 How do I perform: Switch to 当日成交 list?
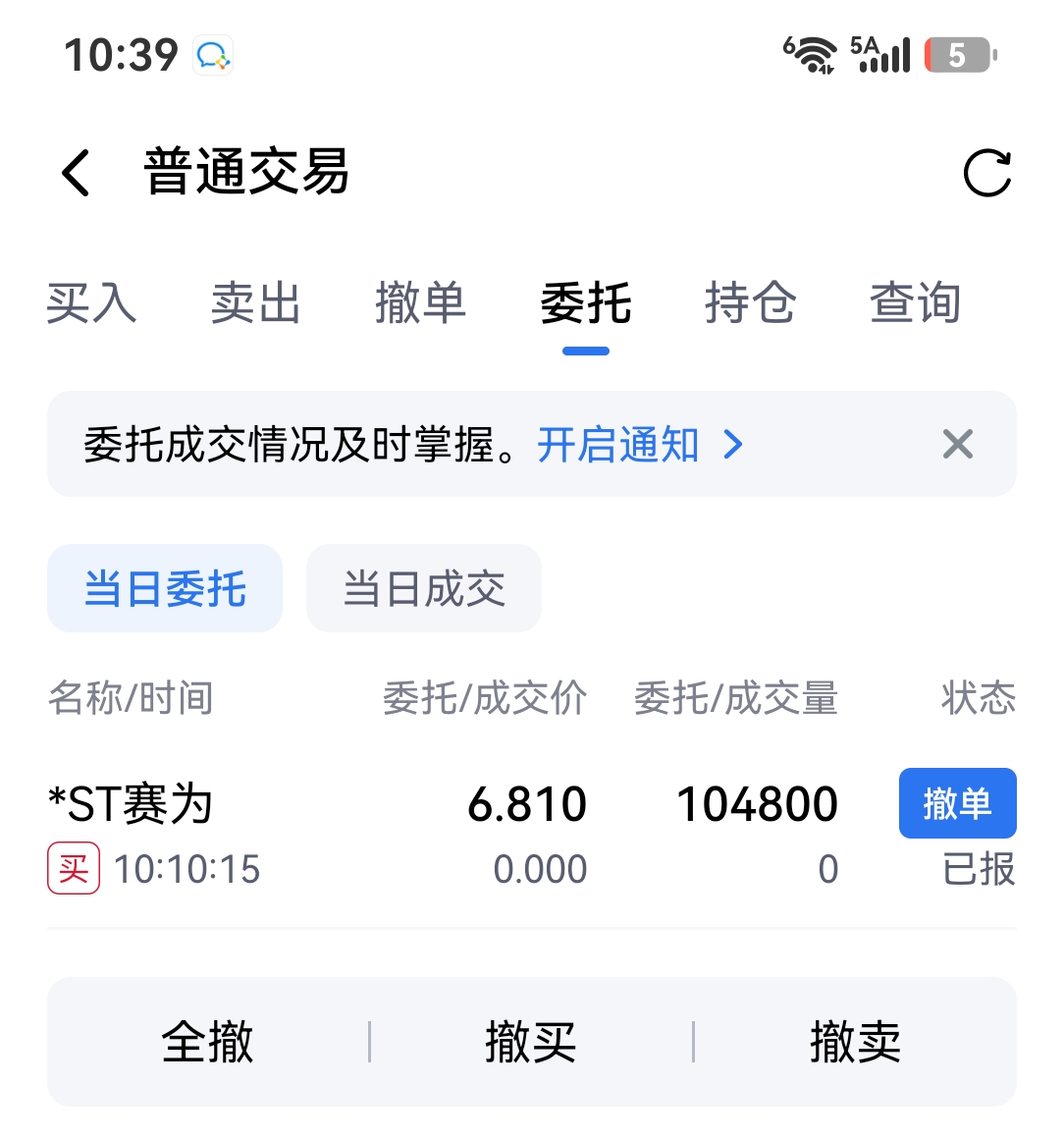(x=424, y=588)
